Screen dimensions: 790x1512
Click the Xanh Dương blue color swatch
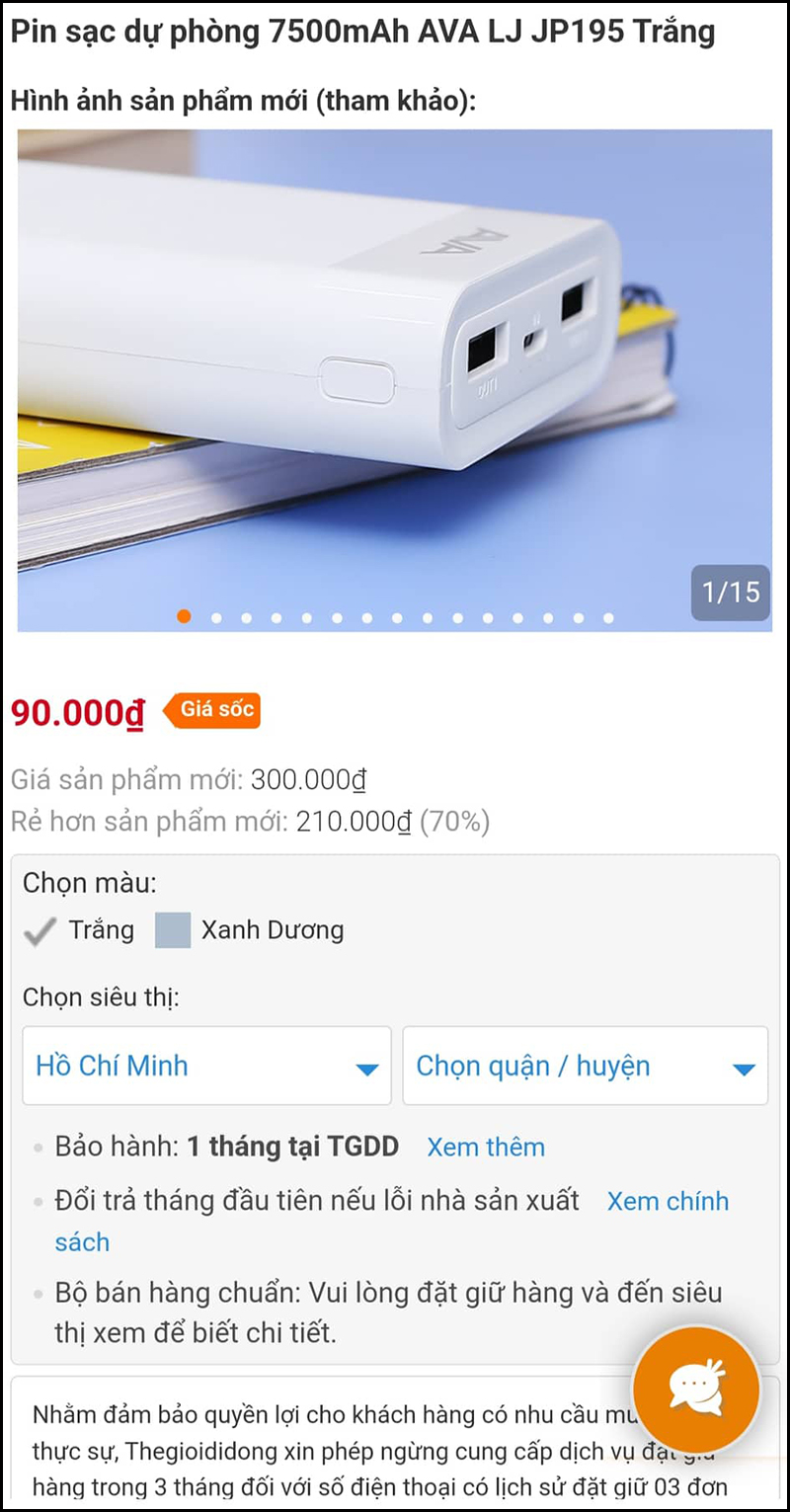pos(172,929)
